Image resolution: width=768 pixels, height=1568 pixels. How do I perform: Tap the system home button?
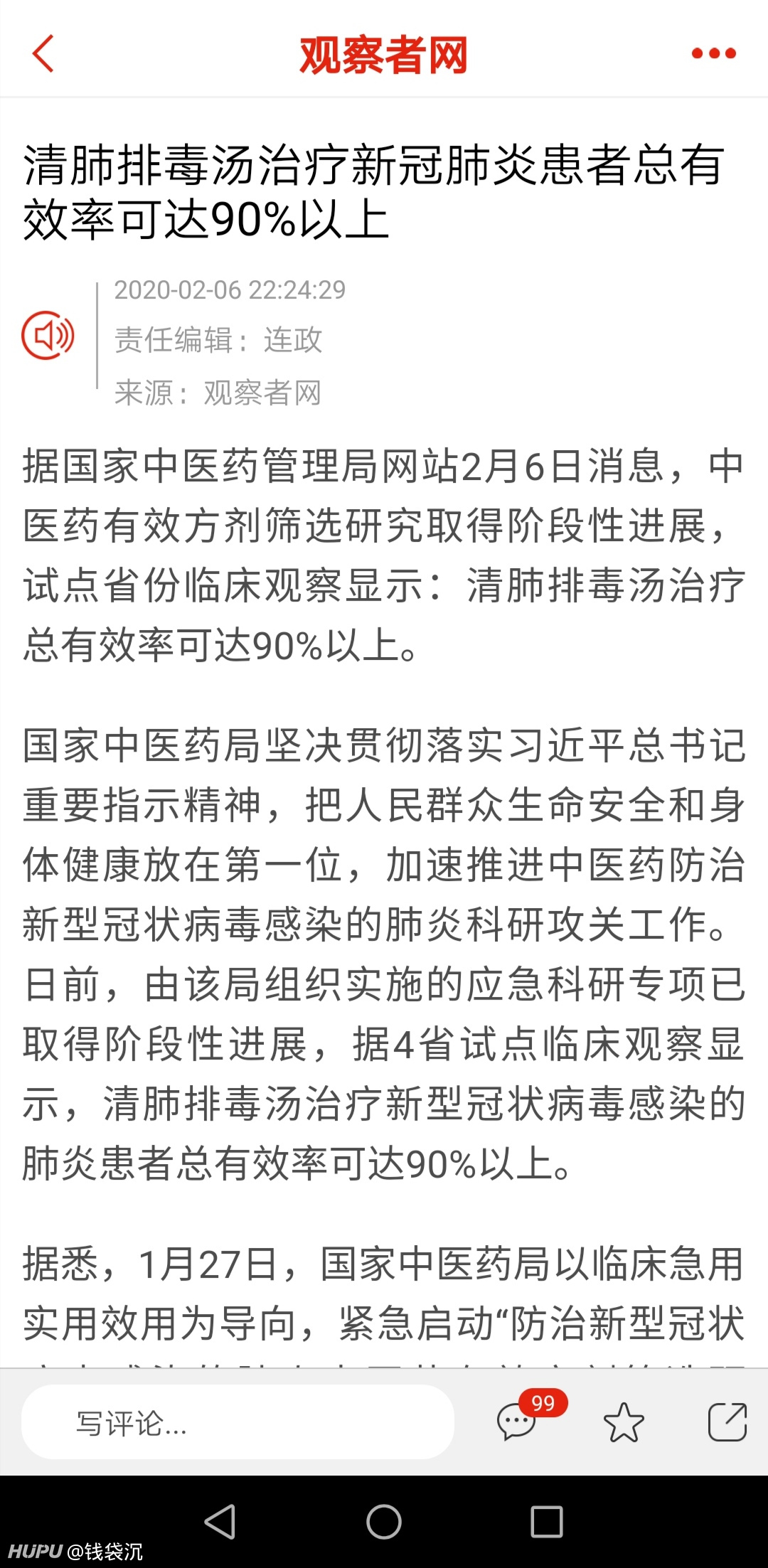point(384,1522)
